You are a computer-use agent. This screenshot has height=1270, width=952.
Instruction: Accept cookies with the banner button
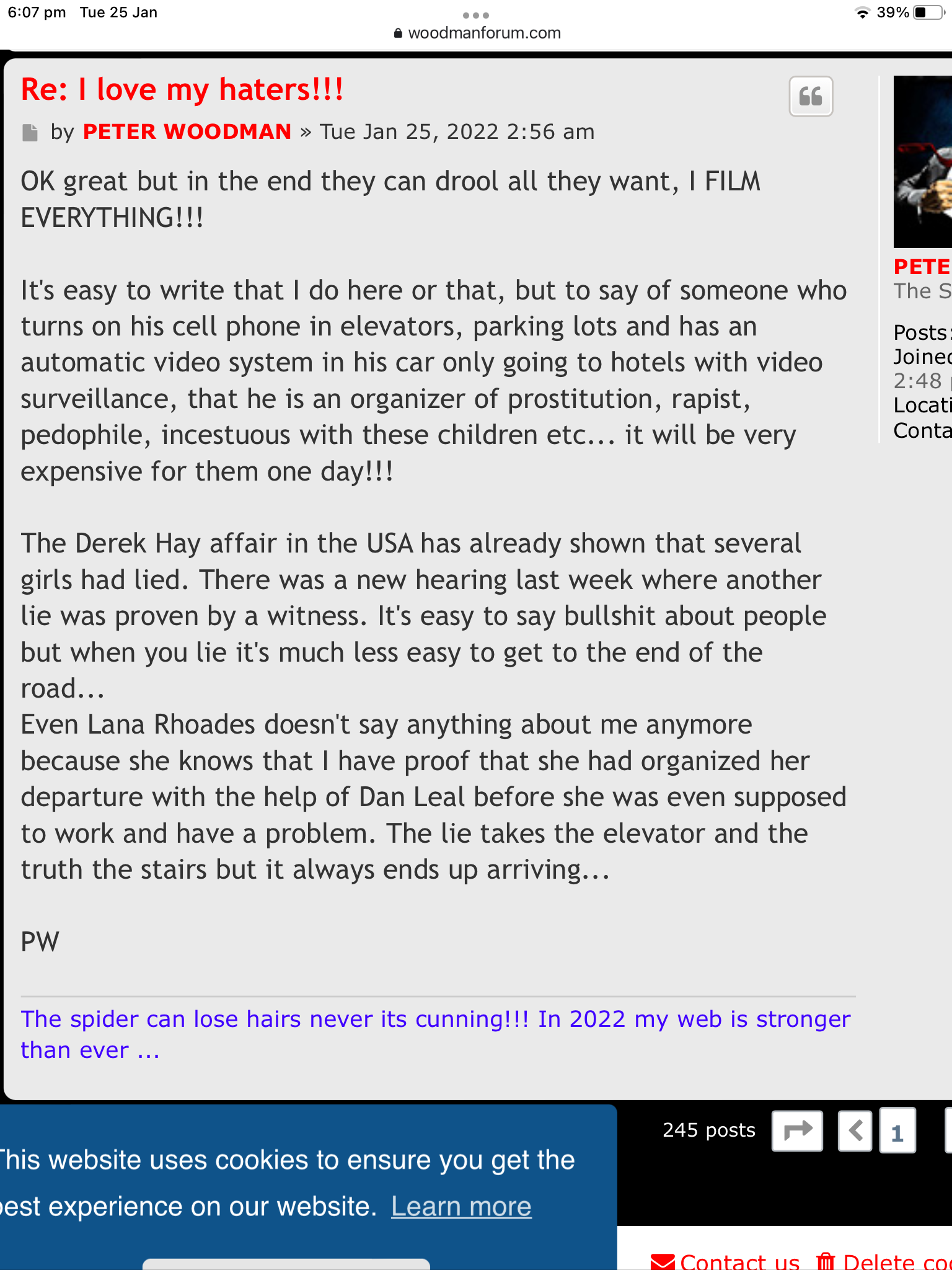286,1264
